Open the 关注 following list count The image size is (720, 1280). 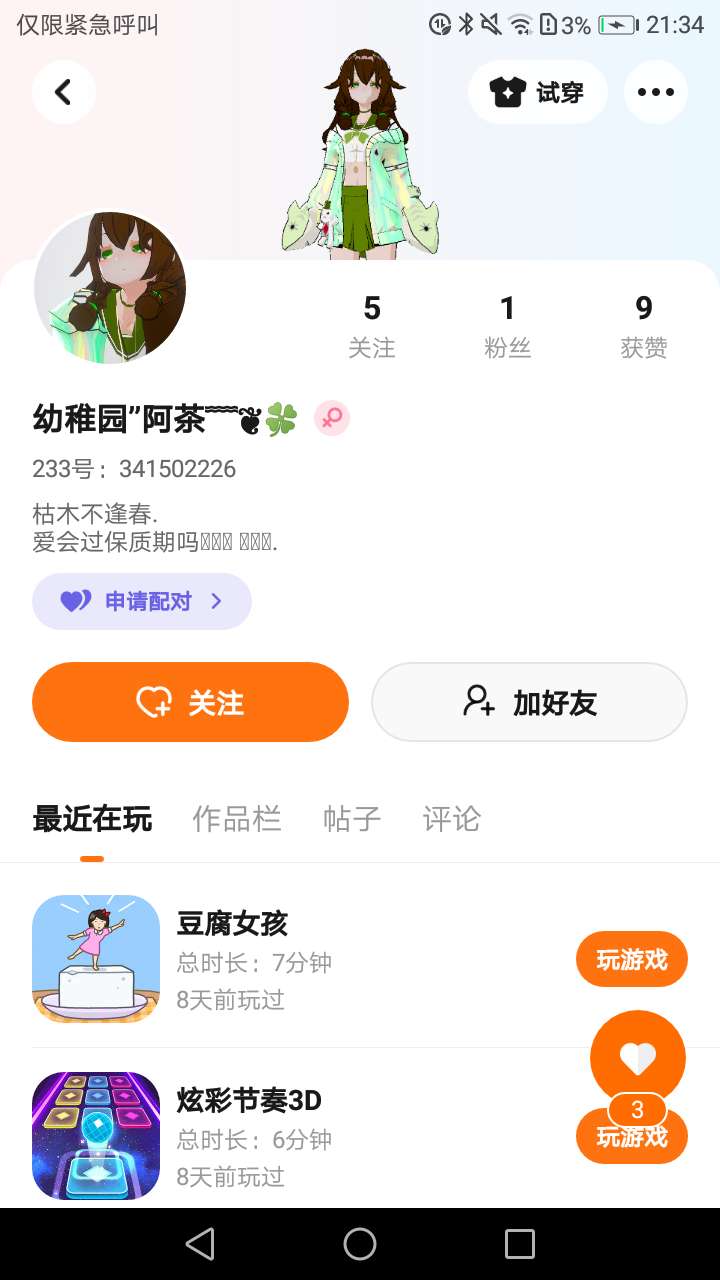[x=372, y=325]
